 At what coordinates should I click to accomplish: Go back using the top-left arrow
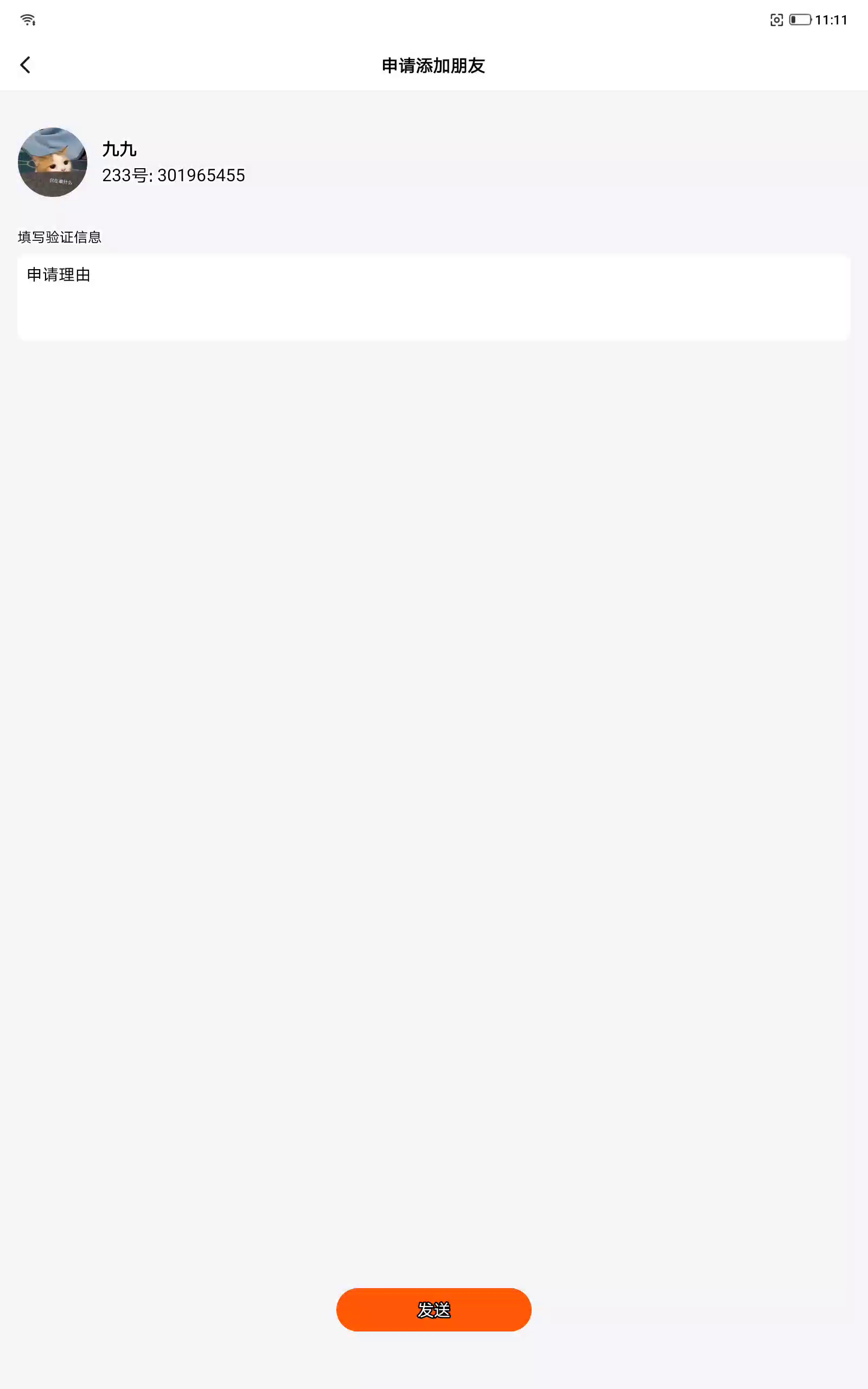click(x=25, y=65)
